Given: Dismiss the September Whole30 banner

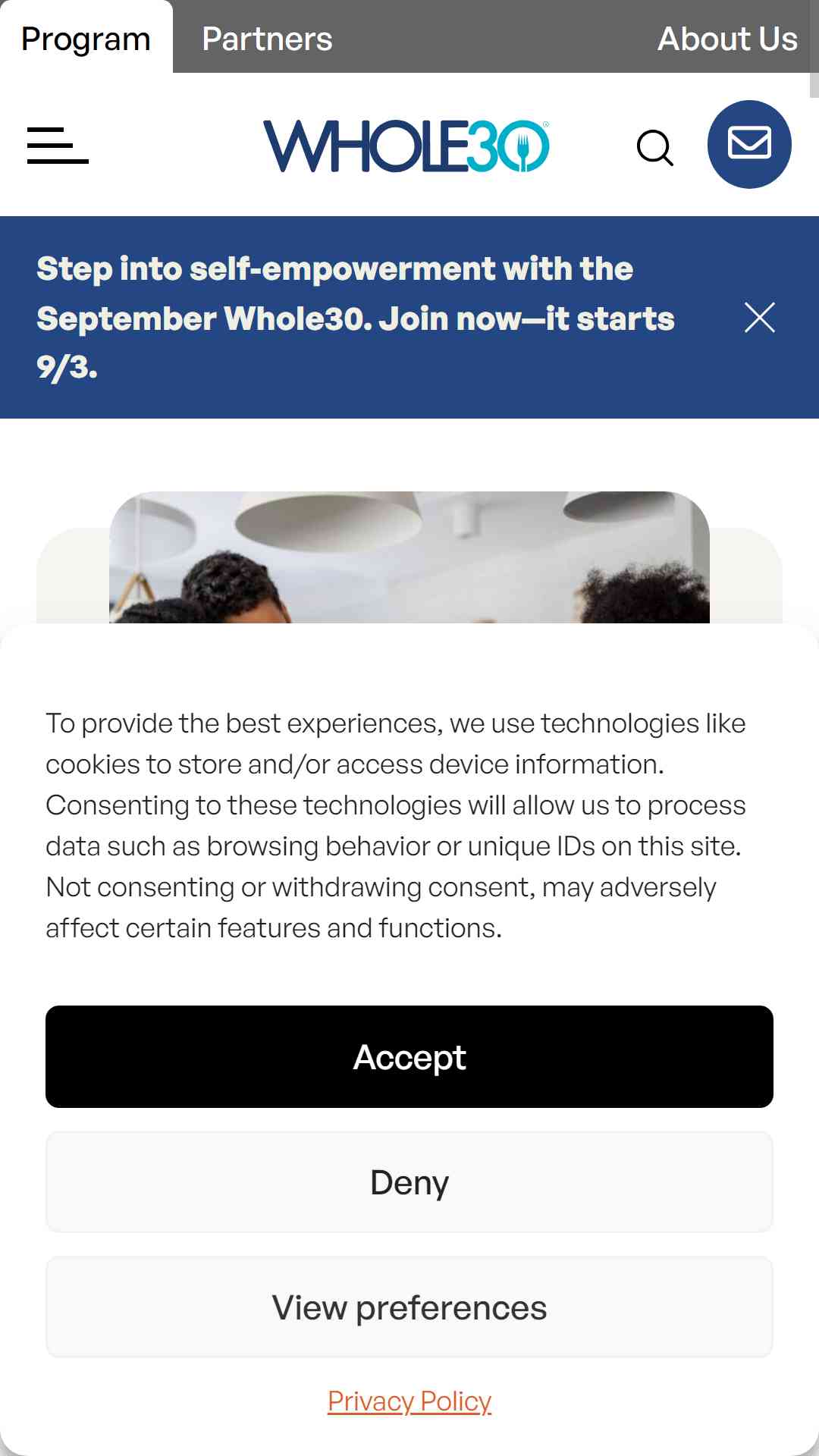Looking at the screenshot, I should click(760, 318).
